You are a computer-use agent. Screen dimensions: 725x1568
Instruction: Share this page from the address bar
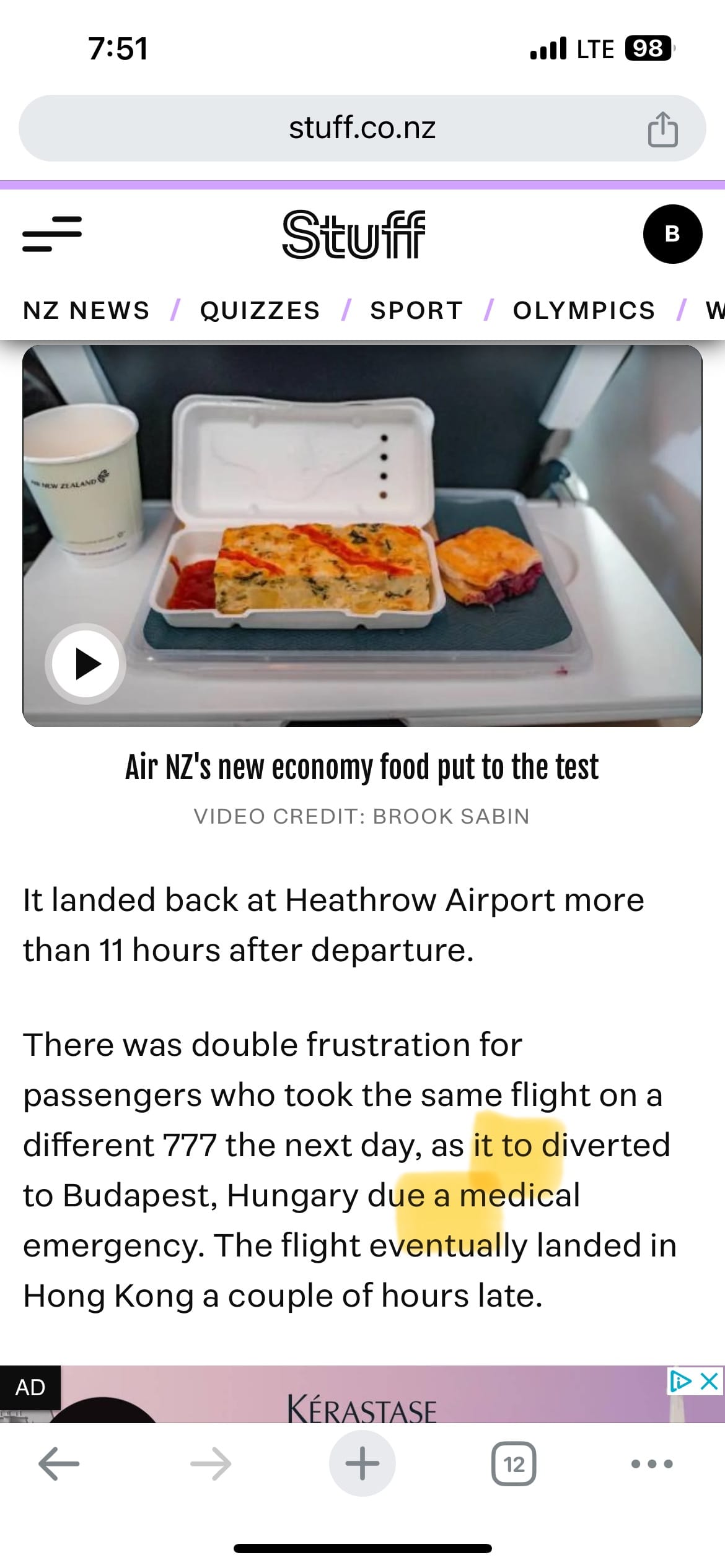click(x=662, y=129)
